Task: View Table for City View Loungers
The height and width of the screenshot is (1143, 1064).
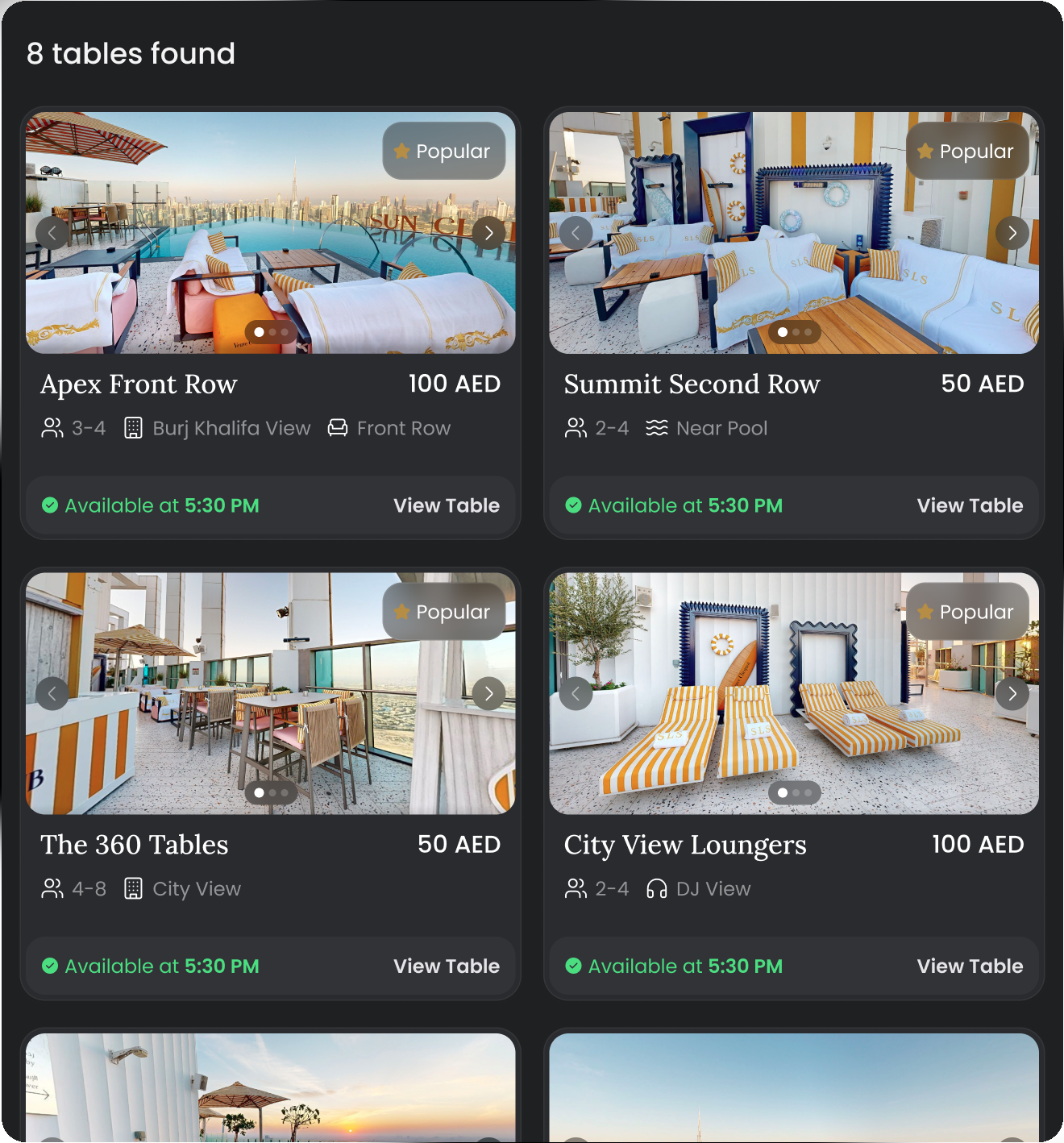Action: tap(970, 966)
